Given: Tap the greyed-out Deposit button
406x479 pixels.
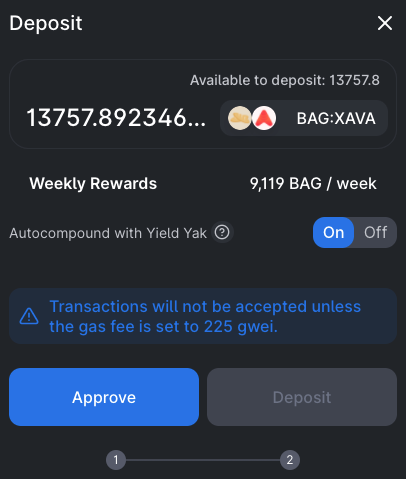Looking at the screenshot, I should pos(302,397).
